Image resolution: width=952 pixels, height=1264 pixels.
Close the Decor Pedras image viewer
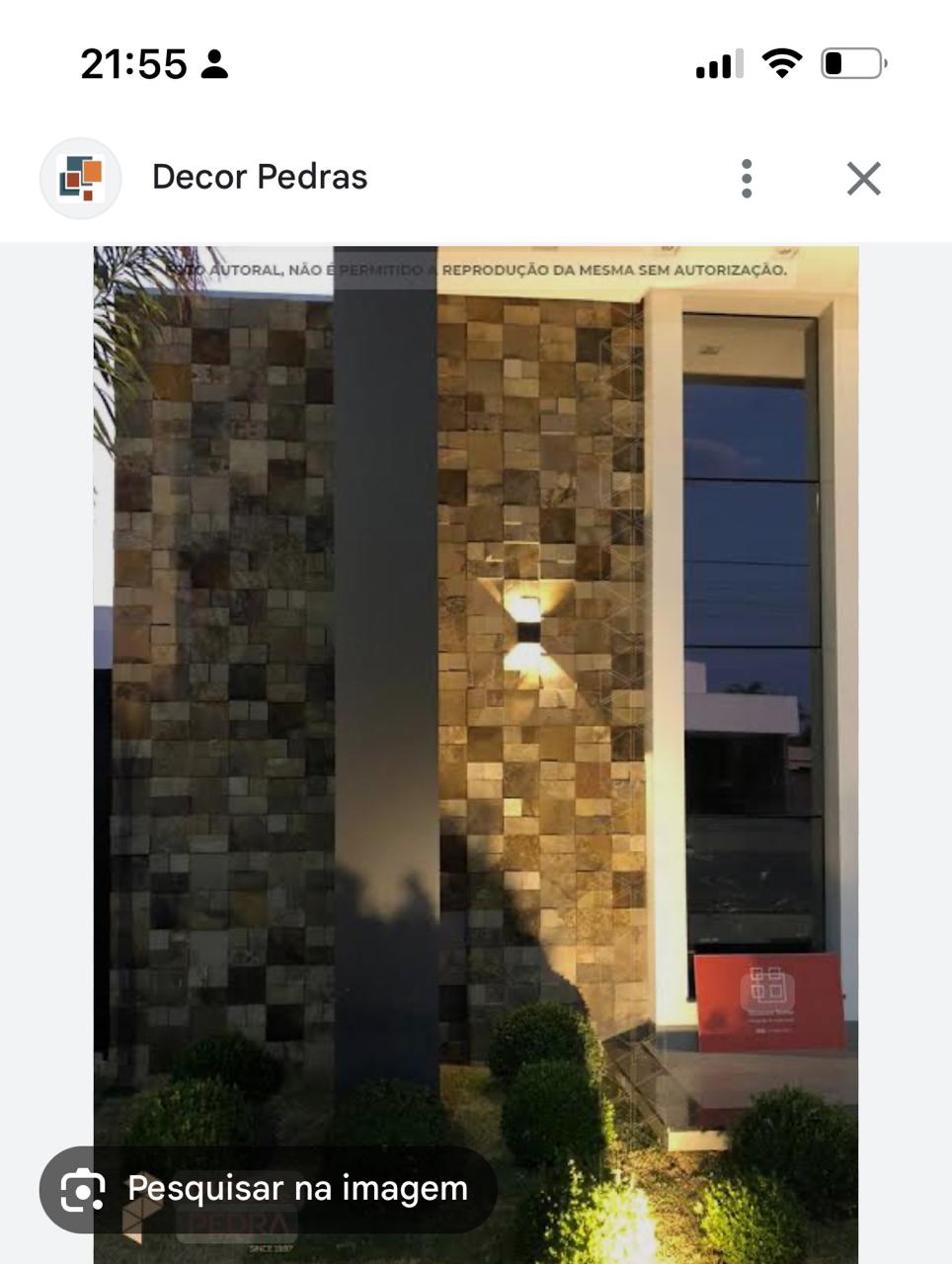click(x=863, y=179)
